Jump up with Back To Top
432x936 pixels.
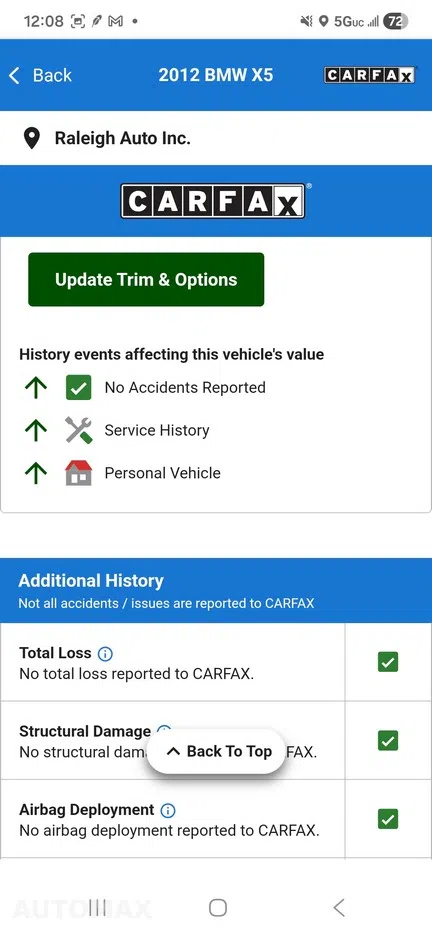[x=217, y=752]
